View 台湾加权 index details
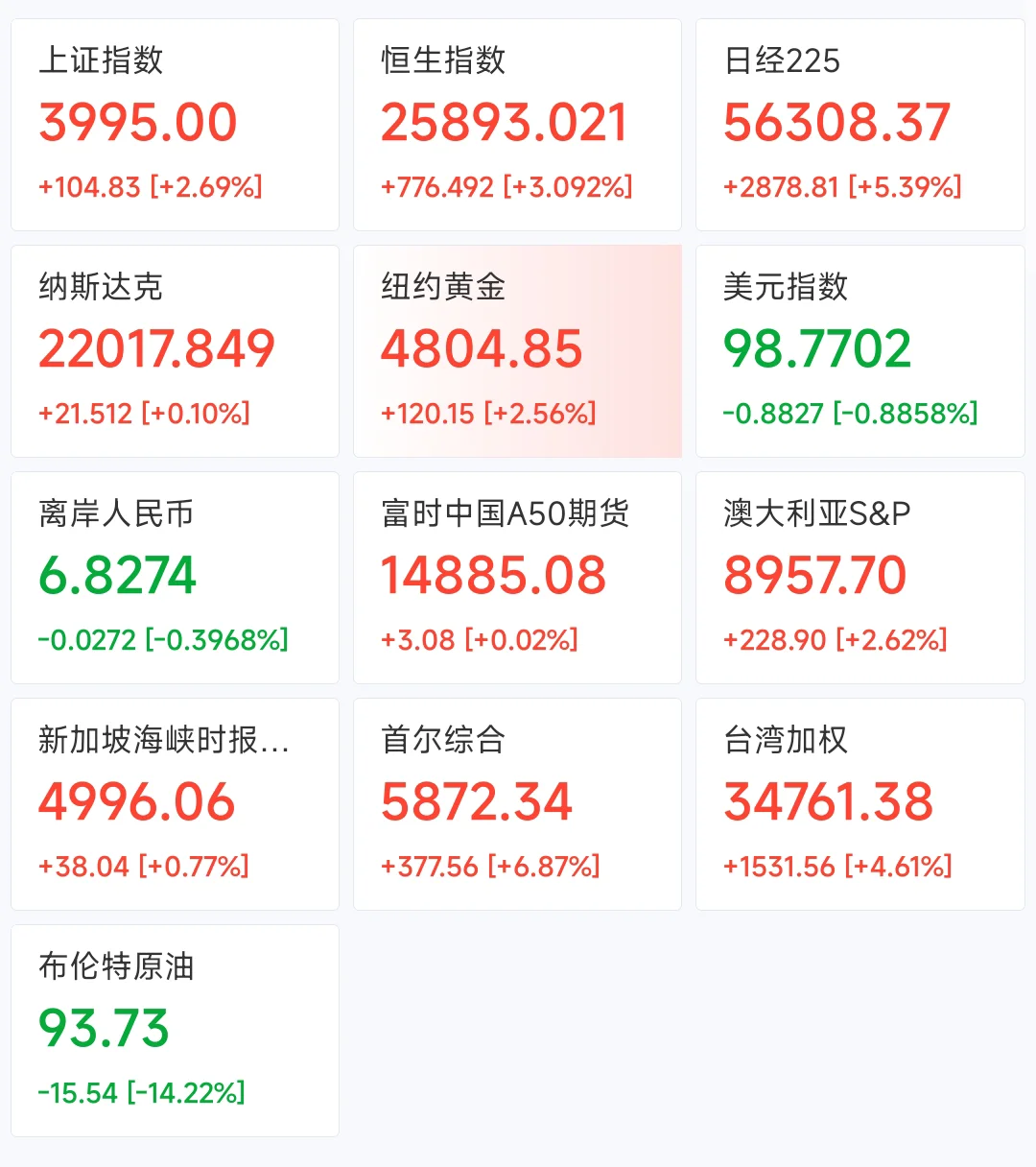 859,804
